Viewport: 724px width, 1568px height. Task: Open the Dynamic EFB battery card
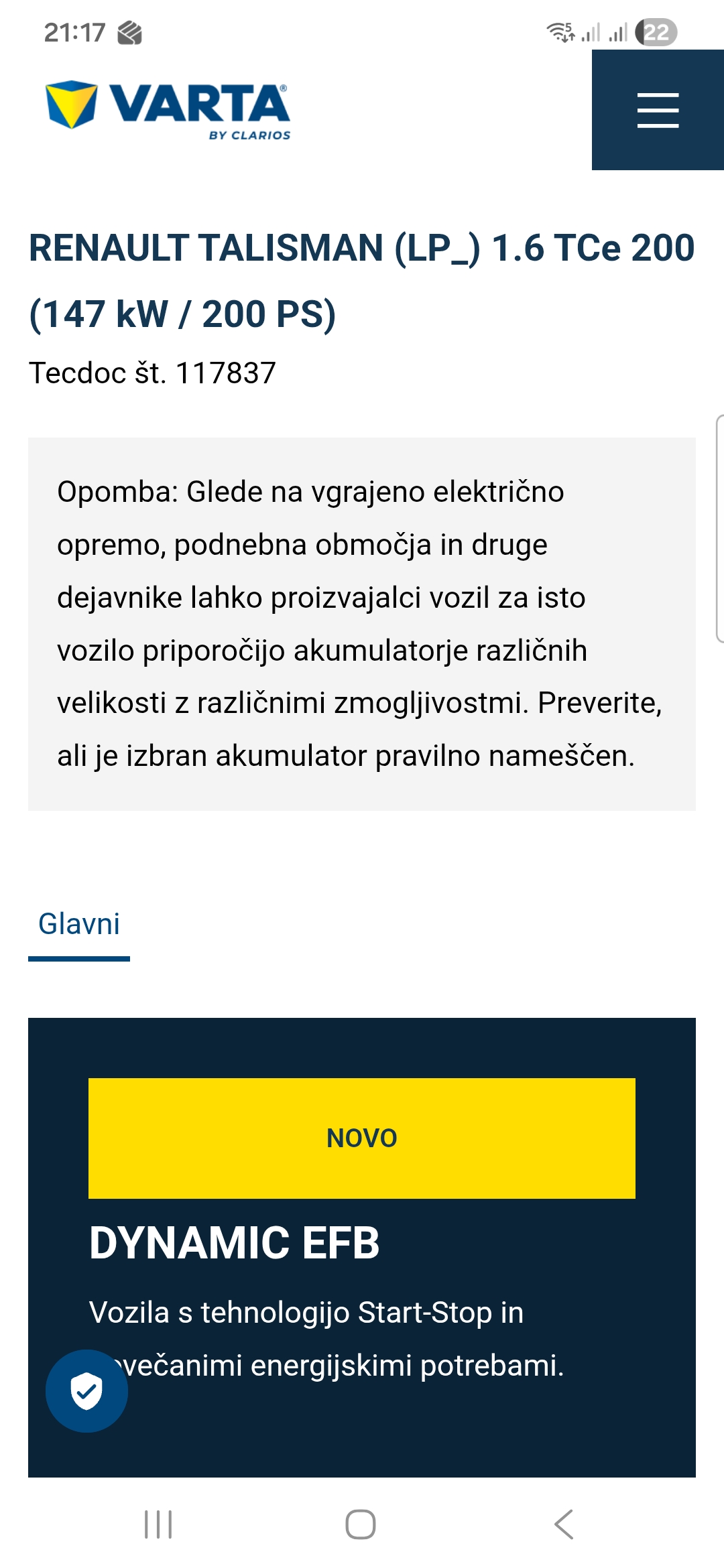point(235,1244)
